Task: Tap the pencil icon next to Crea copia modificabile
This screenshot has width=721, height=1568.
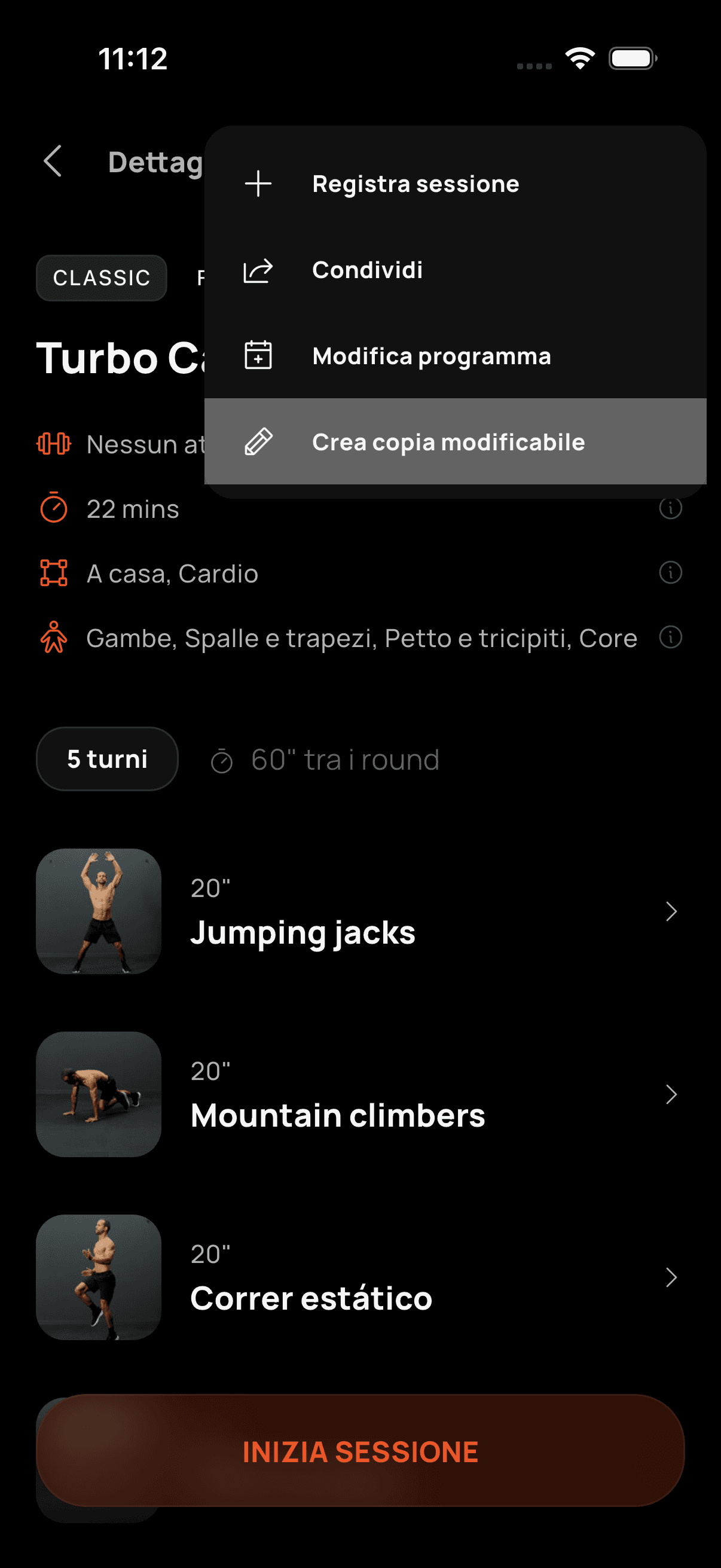Action: (x=258, y=443)
